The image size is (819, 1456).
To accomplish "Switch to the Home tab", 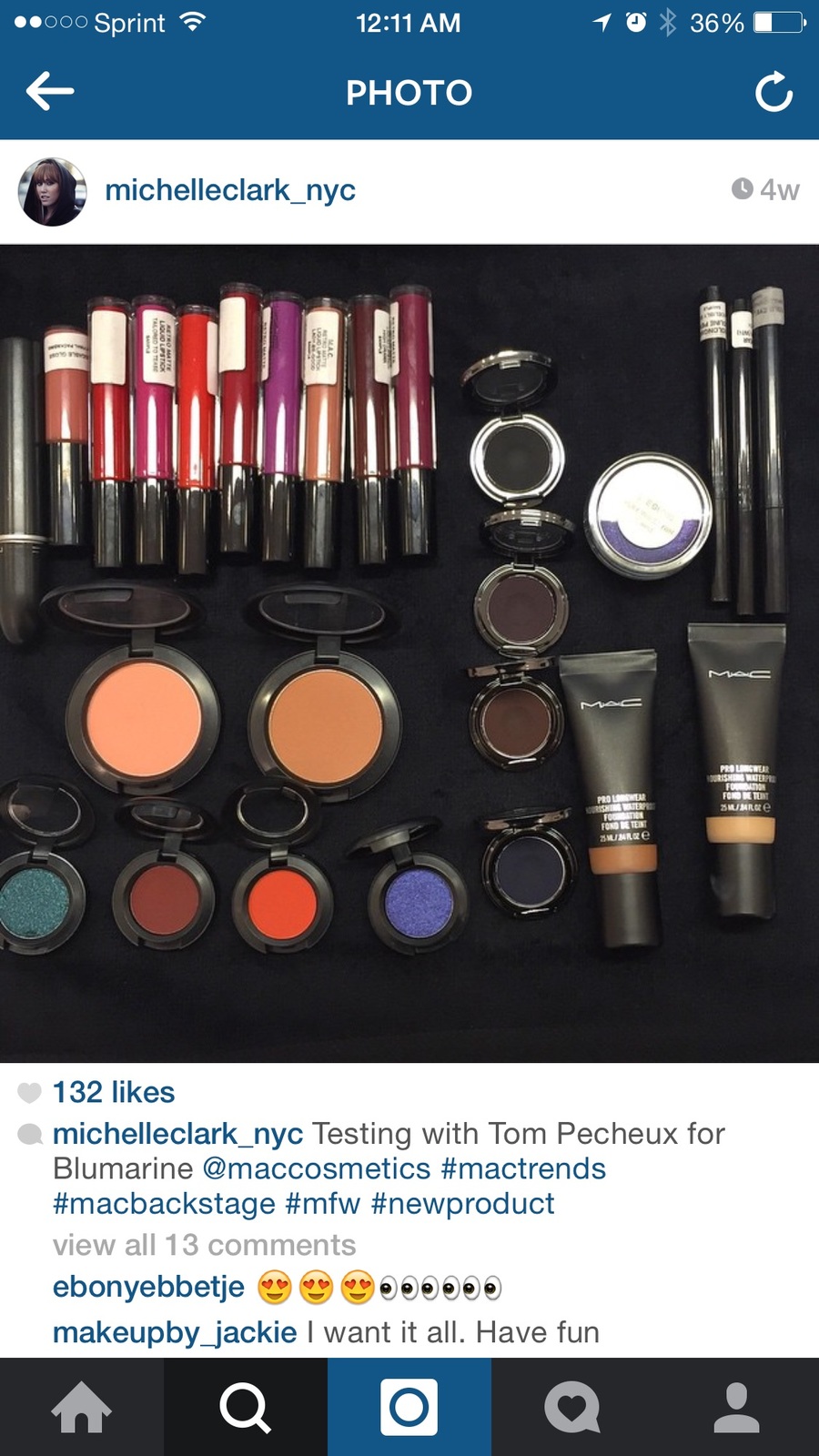I will [x=82, y=1407].
